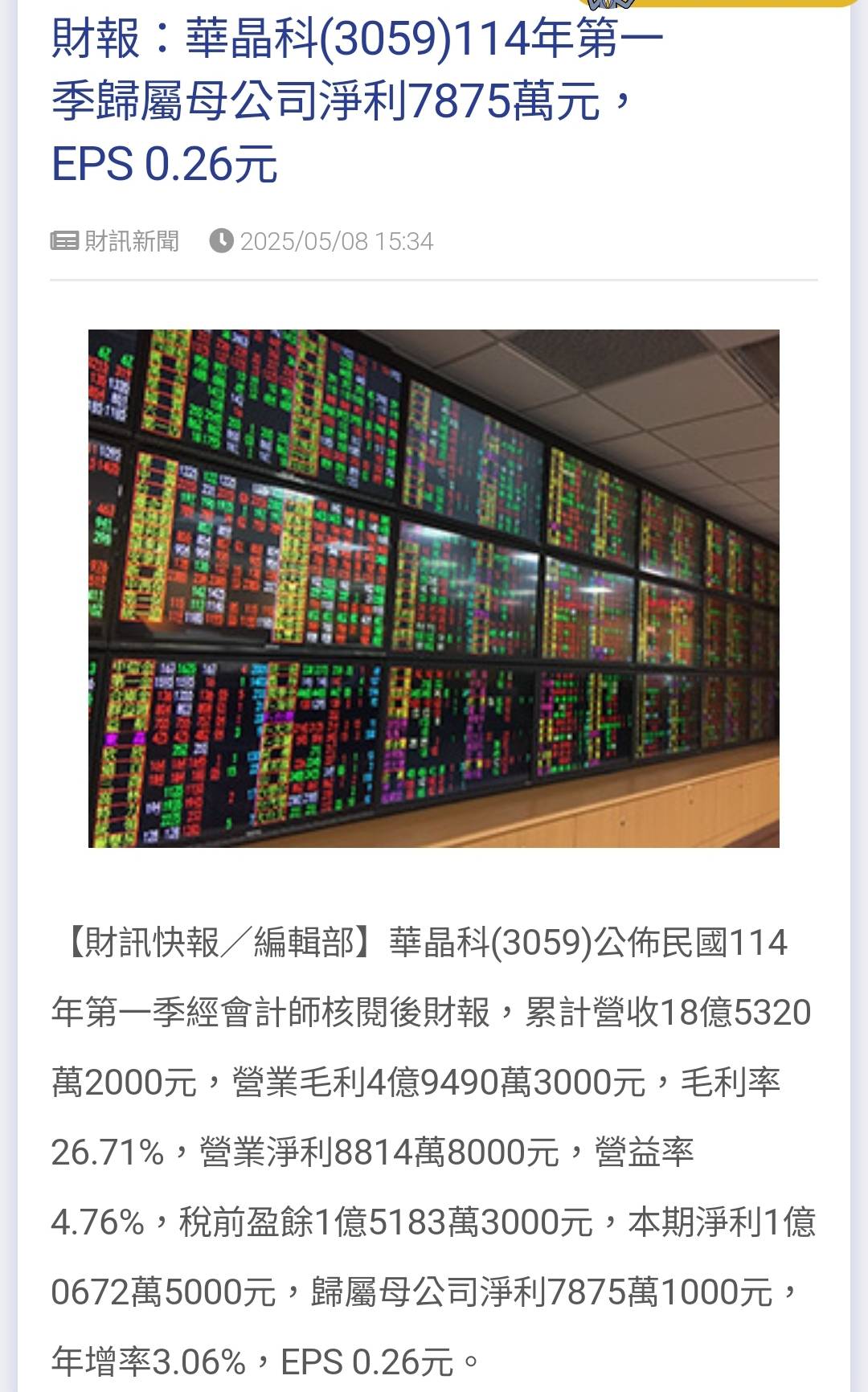Image resolution: width=868 pixels, height=1392 pixels.
Task: Open the 財訊新聞 source category
Action: point(131,241)
